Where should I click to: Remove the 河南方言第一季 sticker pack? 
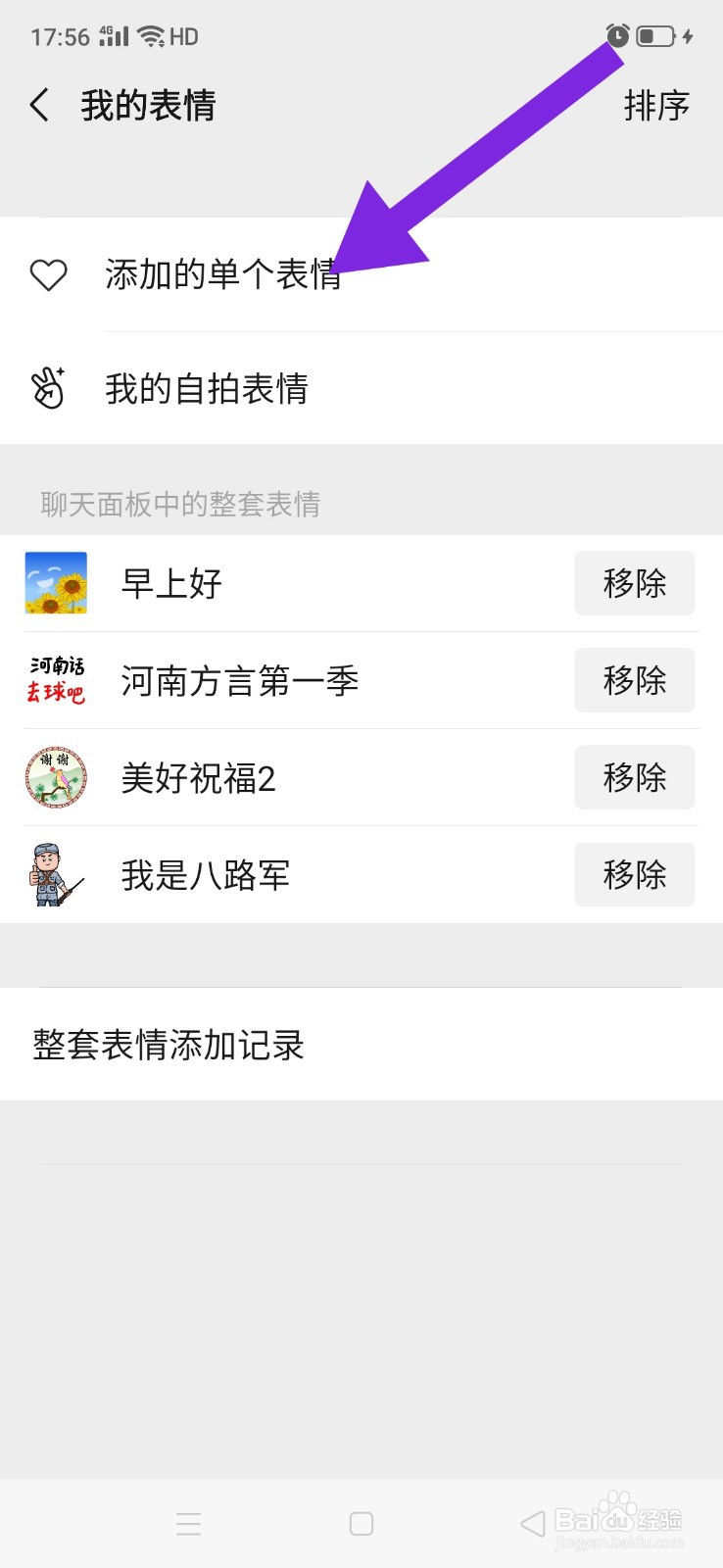pos(634,680)
